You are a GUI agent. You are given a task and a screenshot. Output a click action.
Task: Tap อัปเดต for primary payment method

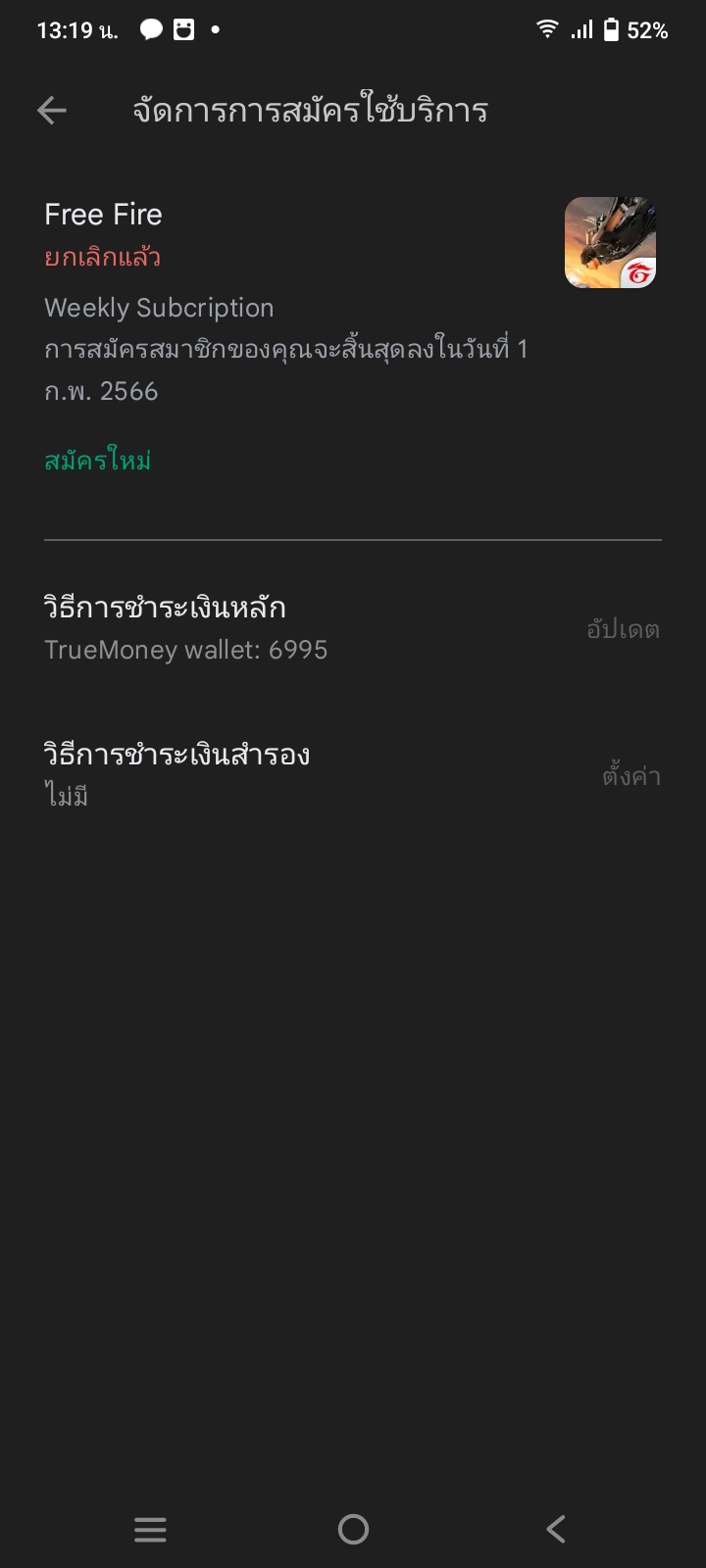tap(623, 629)
